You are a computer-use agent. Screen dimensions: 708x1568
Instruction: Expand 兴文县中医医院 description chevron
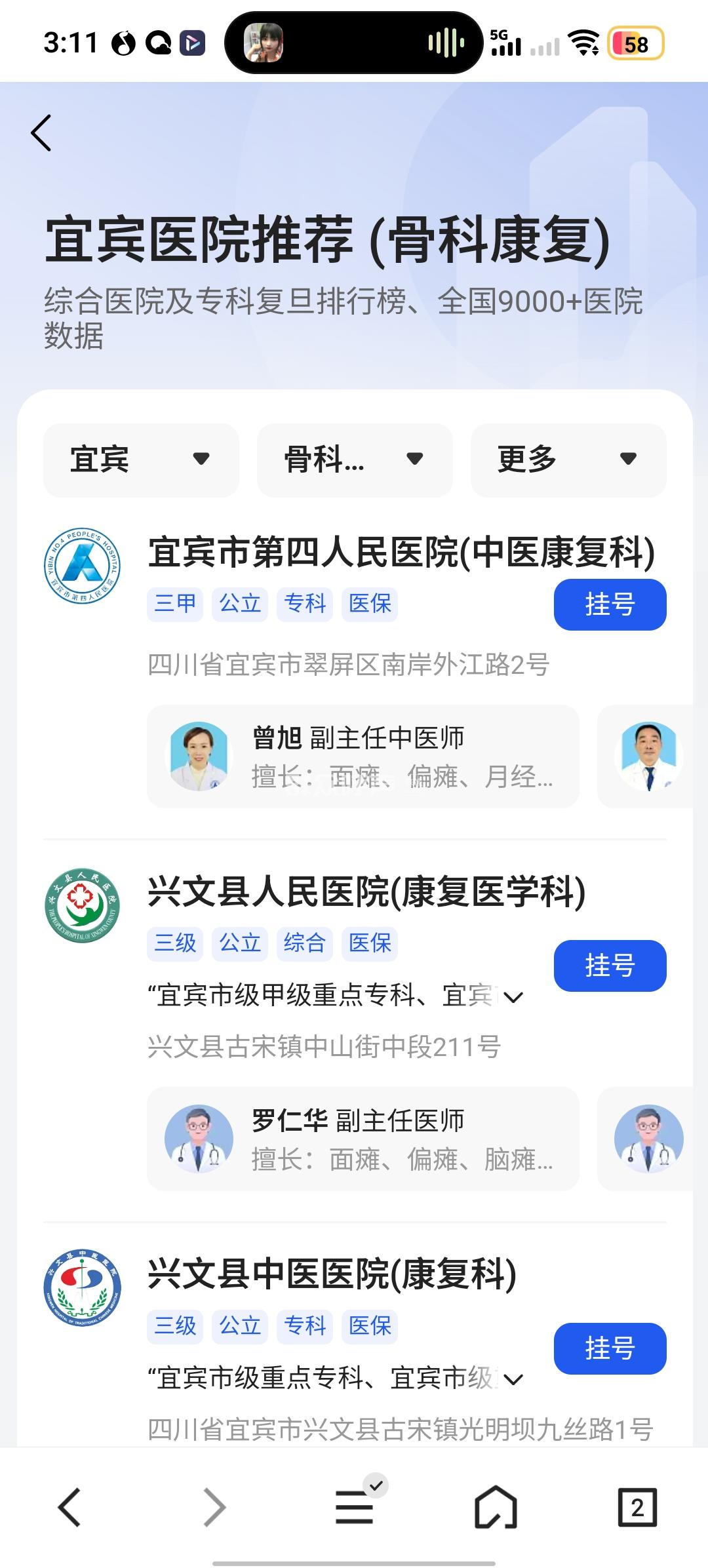click(513, 1380)
